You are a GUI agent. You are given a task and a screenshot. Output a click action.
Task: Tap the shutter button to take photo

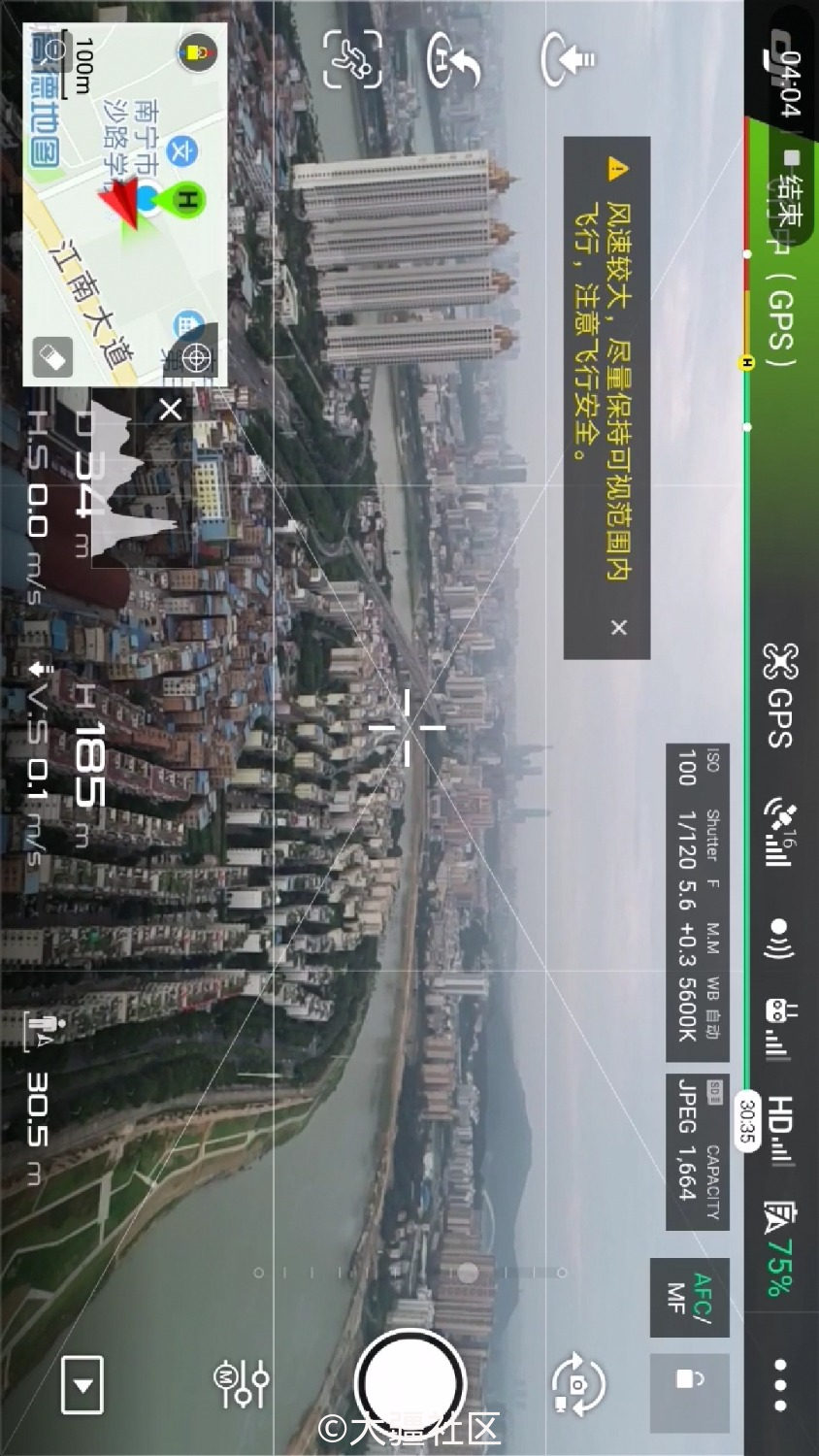pyautogui.click(x=409, y=1383)
